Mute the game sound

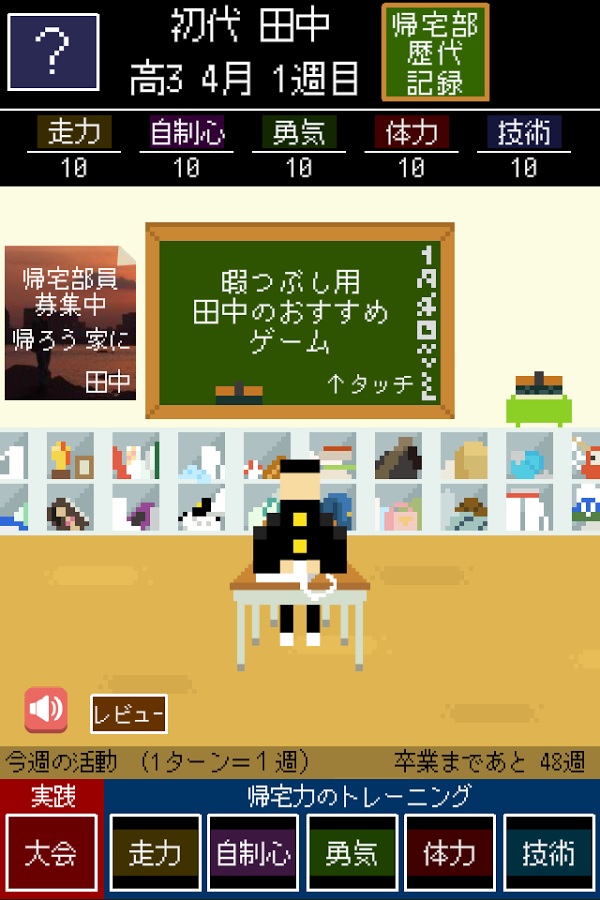pos(46,709)
